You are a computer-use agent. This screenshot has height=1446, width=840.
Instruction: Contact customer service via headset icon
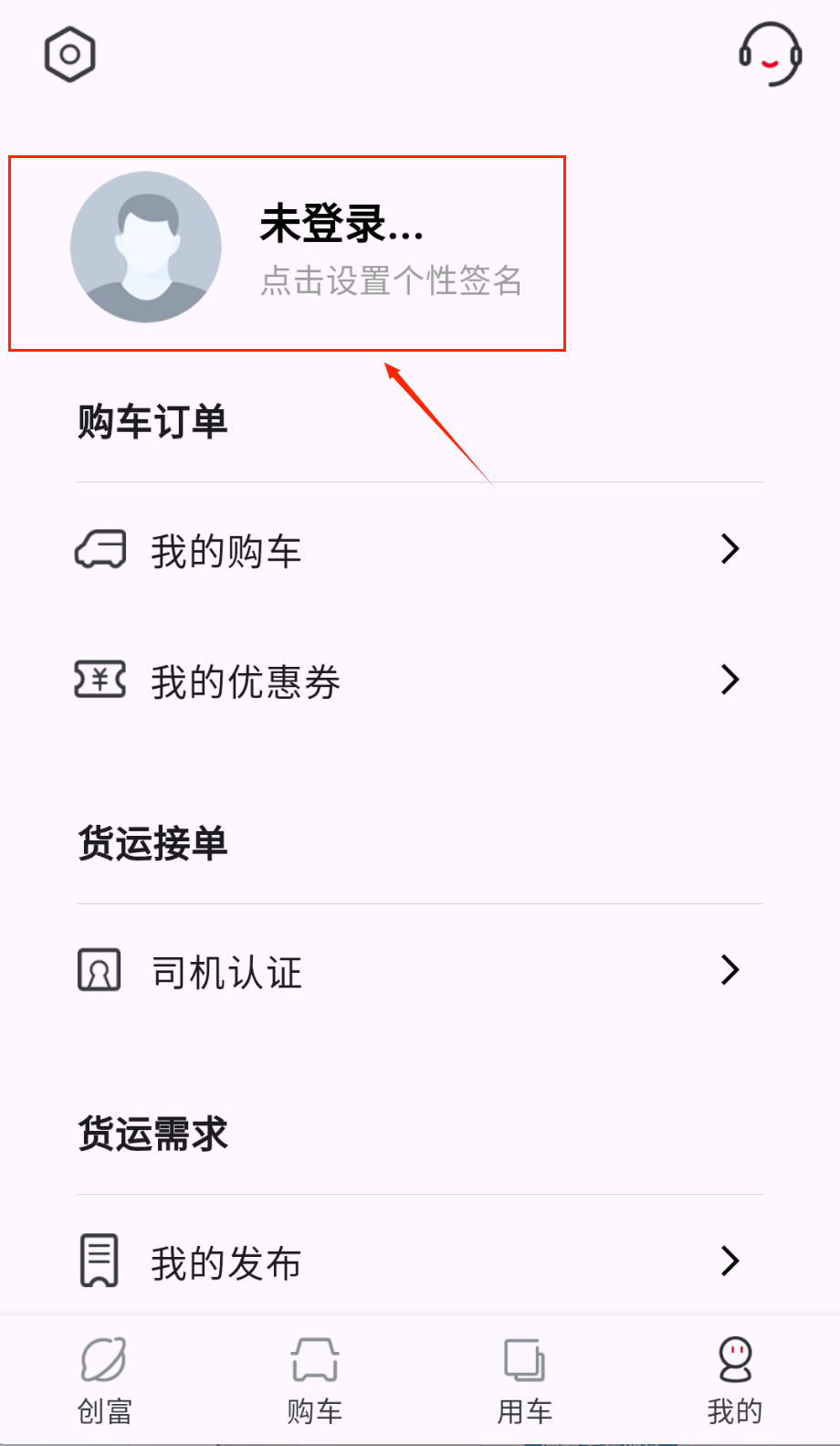770,54
